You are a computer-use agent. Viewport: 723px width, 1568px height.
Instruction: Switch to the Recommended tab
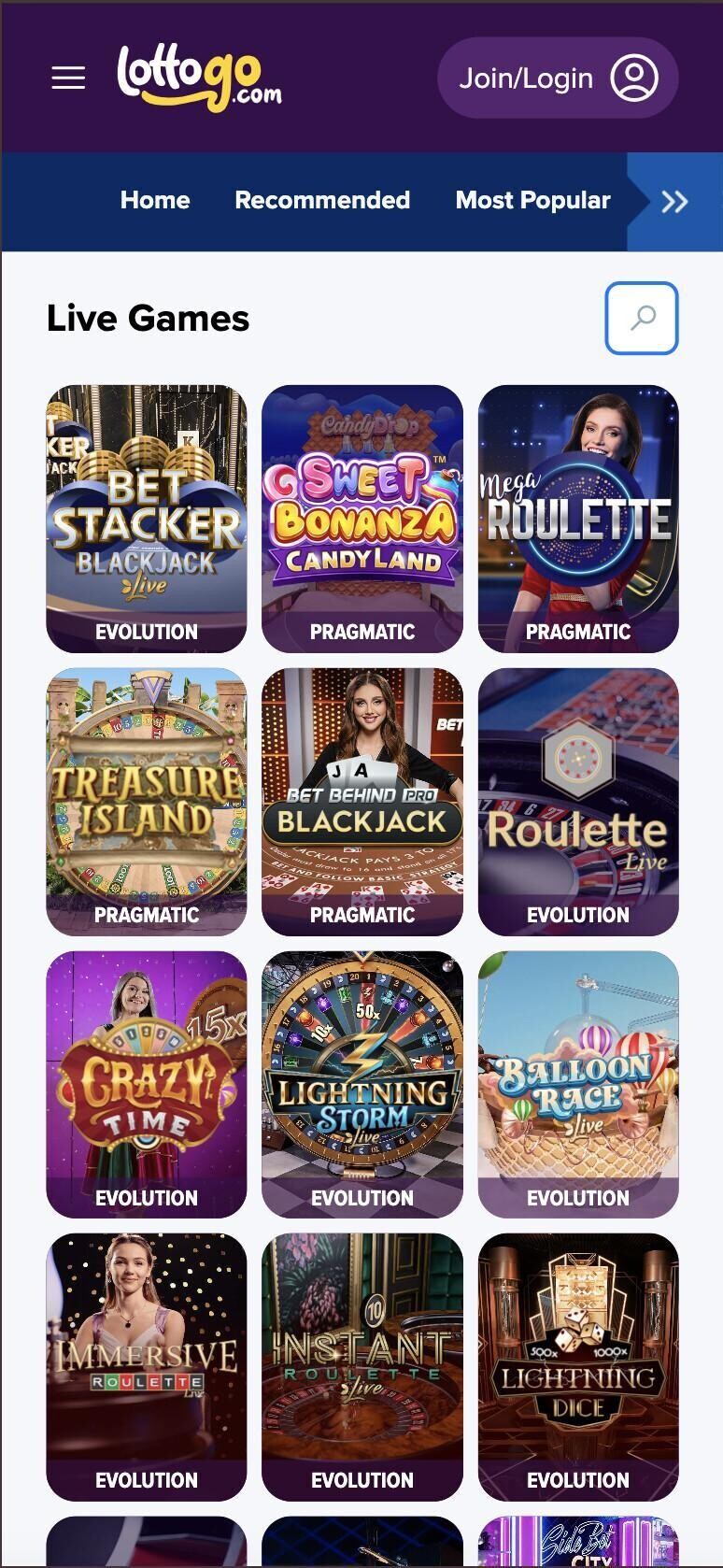(323, 200)
